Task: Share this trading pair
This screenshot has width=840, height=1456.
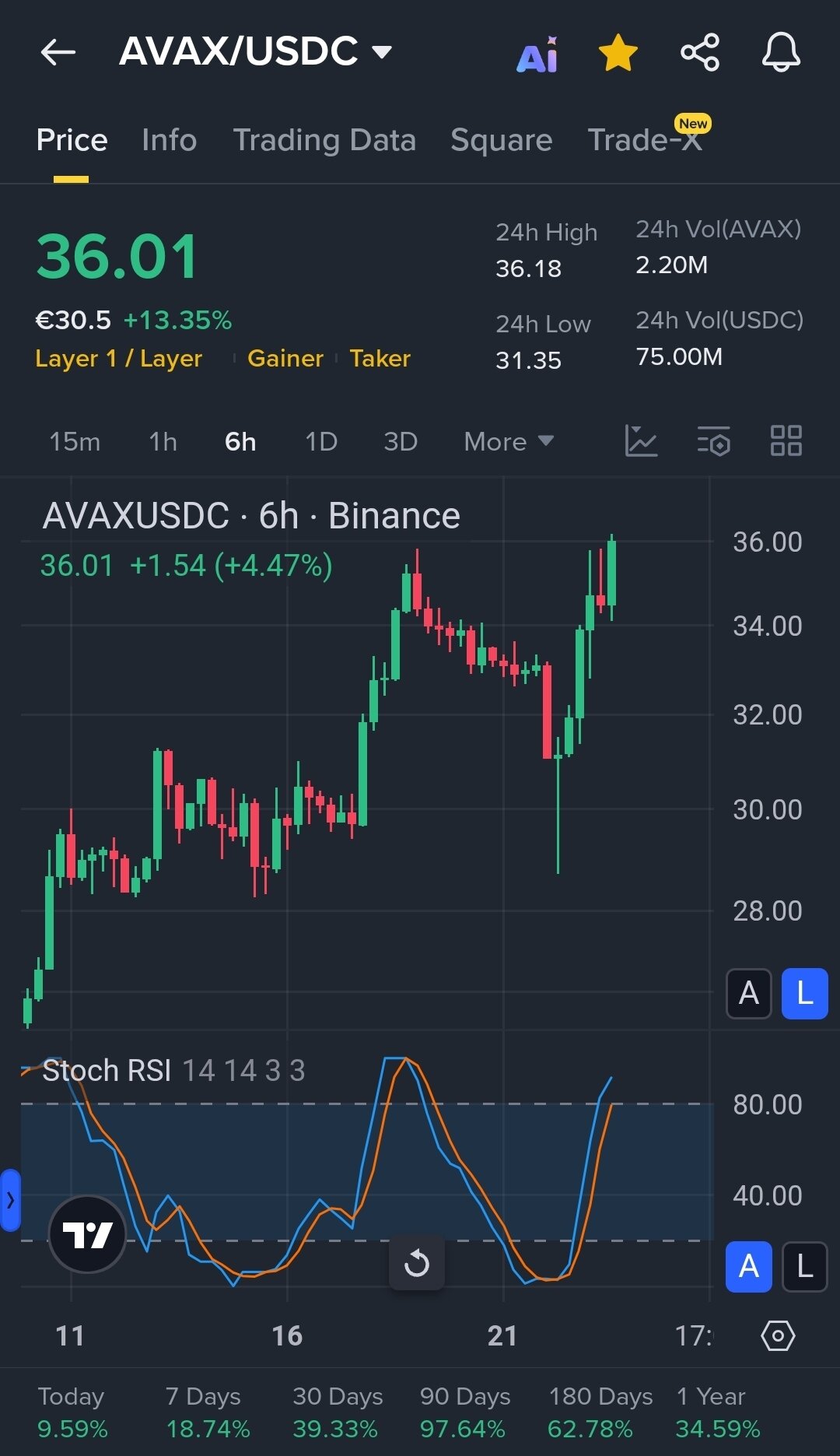Action: (x=700, y=53)
